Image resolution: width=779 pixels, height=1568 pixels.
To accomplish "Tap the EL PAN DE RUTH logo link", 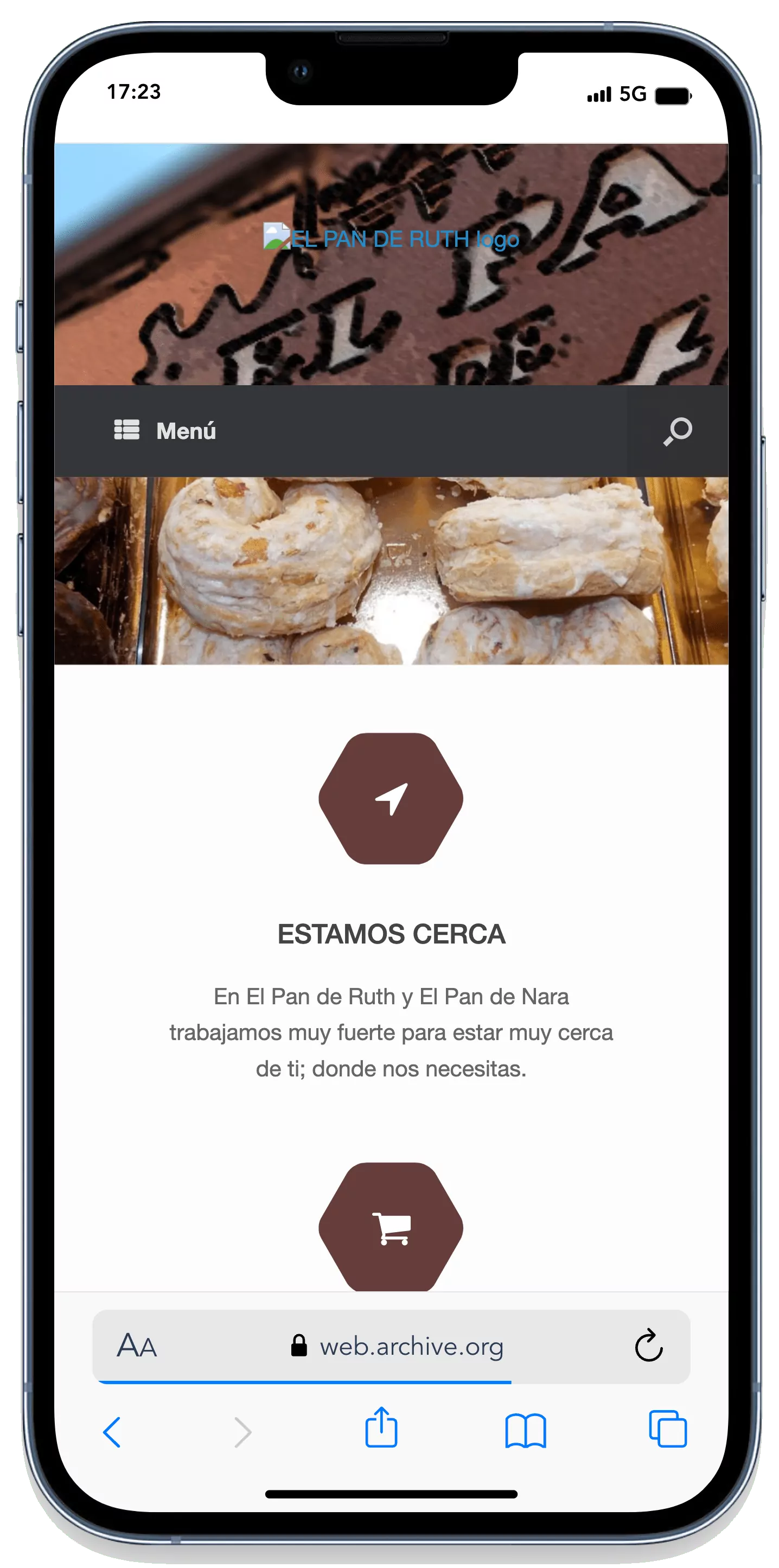I will pyautogui.click(x=391, y=239).
